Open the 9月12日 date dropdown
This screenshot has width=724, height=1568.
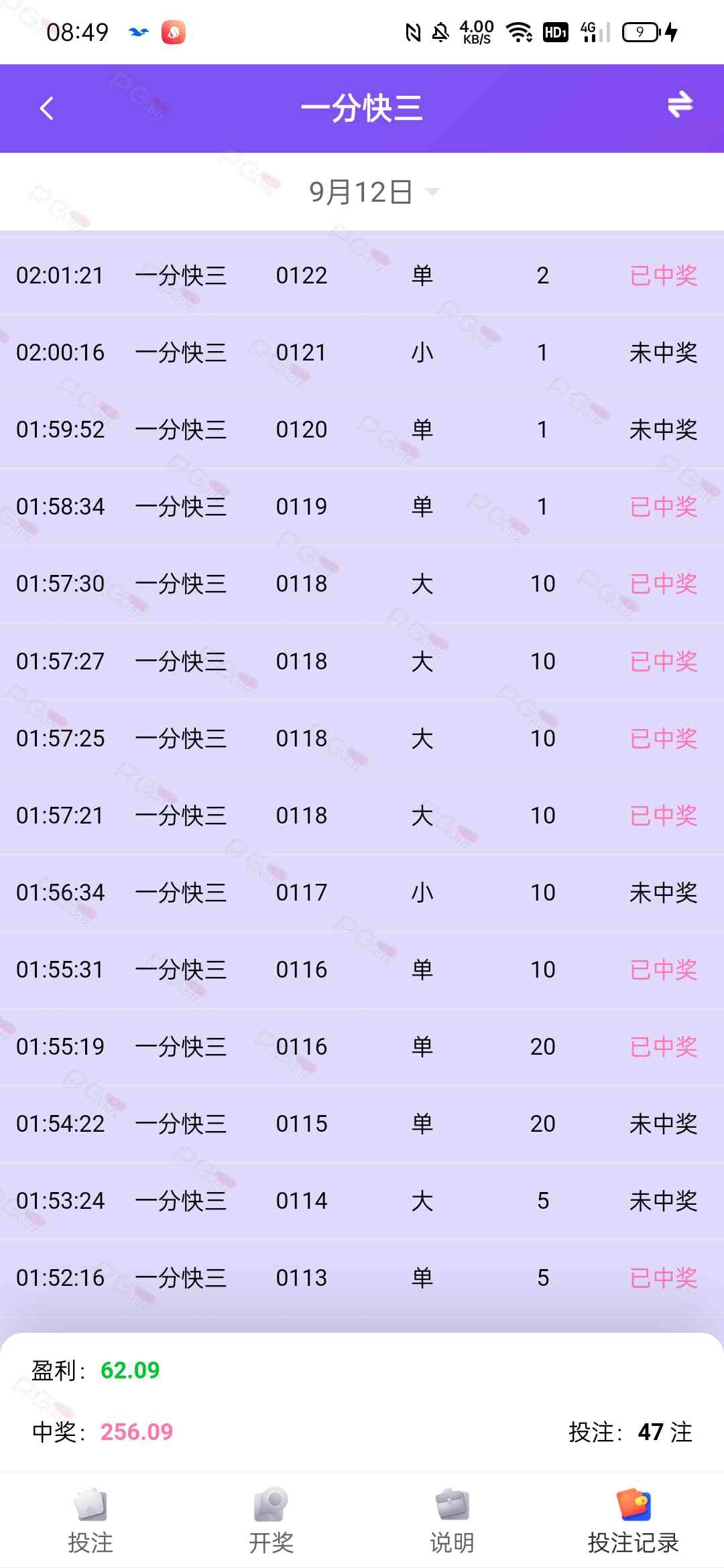tap(372, 192)
